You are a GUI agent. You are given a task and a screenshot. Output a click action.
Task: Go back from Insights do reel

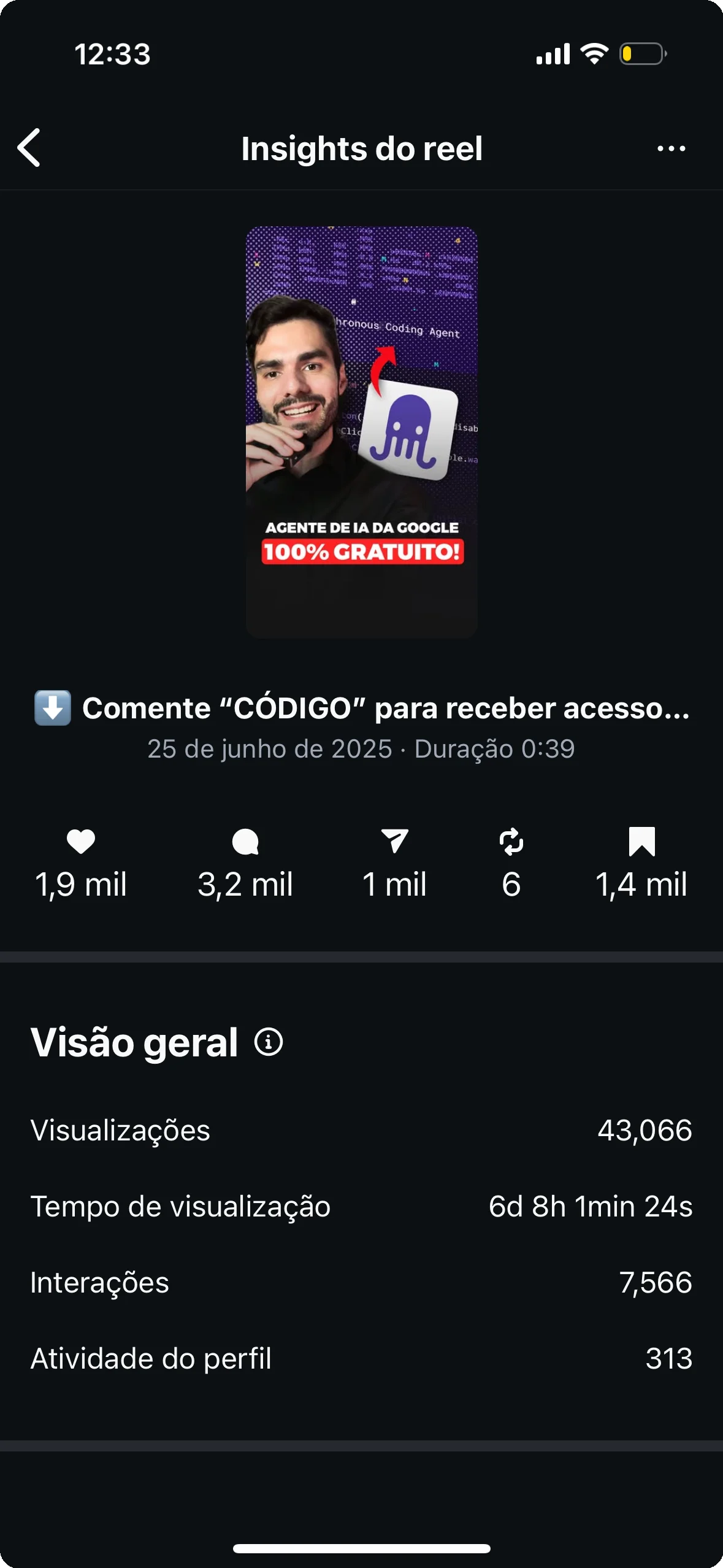[x=29, y=148]
